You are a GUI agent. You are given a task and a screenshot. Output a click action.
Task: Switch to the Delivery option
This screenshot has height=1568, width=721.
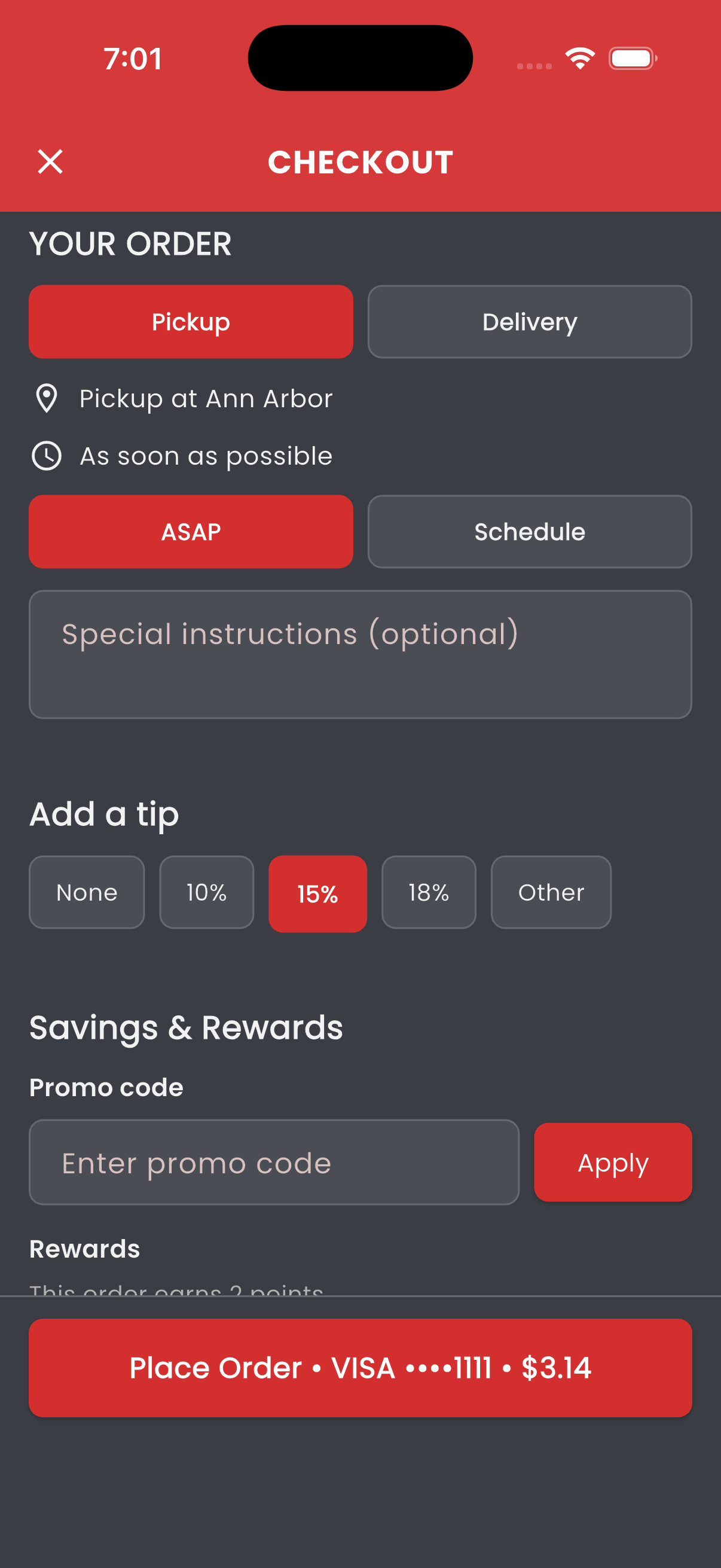[x=528, y=321]
